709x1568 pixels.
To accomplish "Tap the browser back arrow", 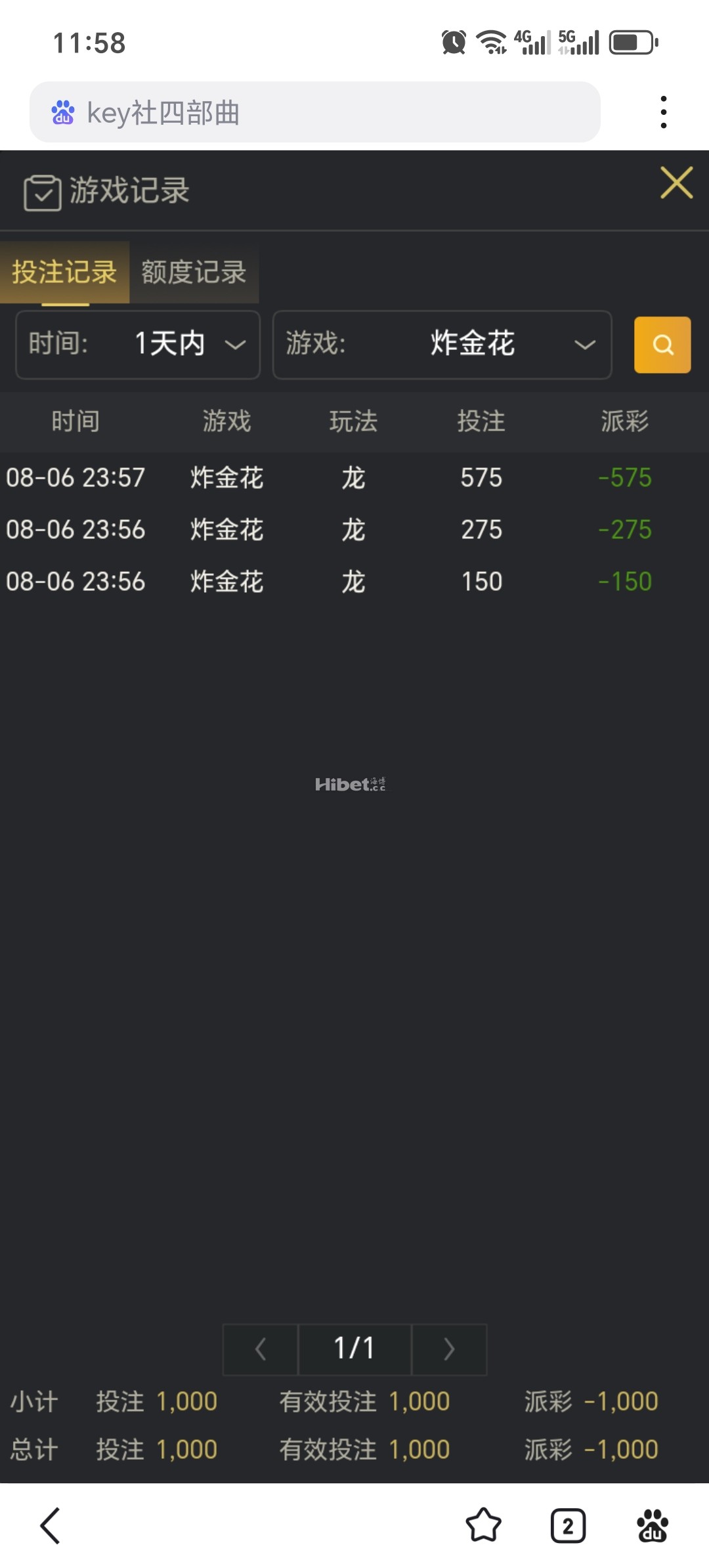I will click(x=51, y=1525).
